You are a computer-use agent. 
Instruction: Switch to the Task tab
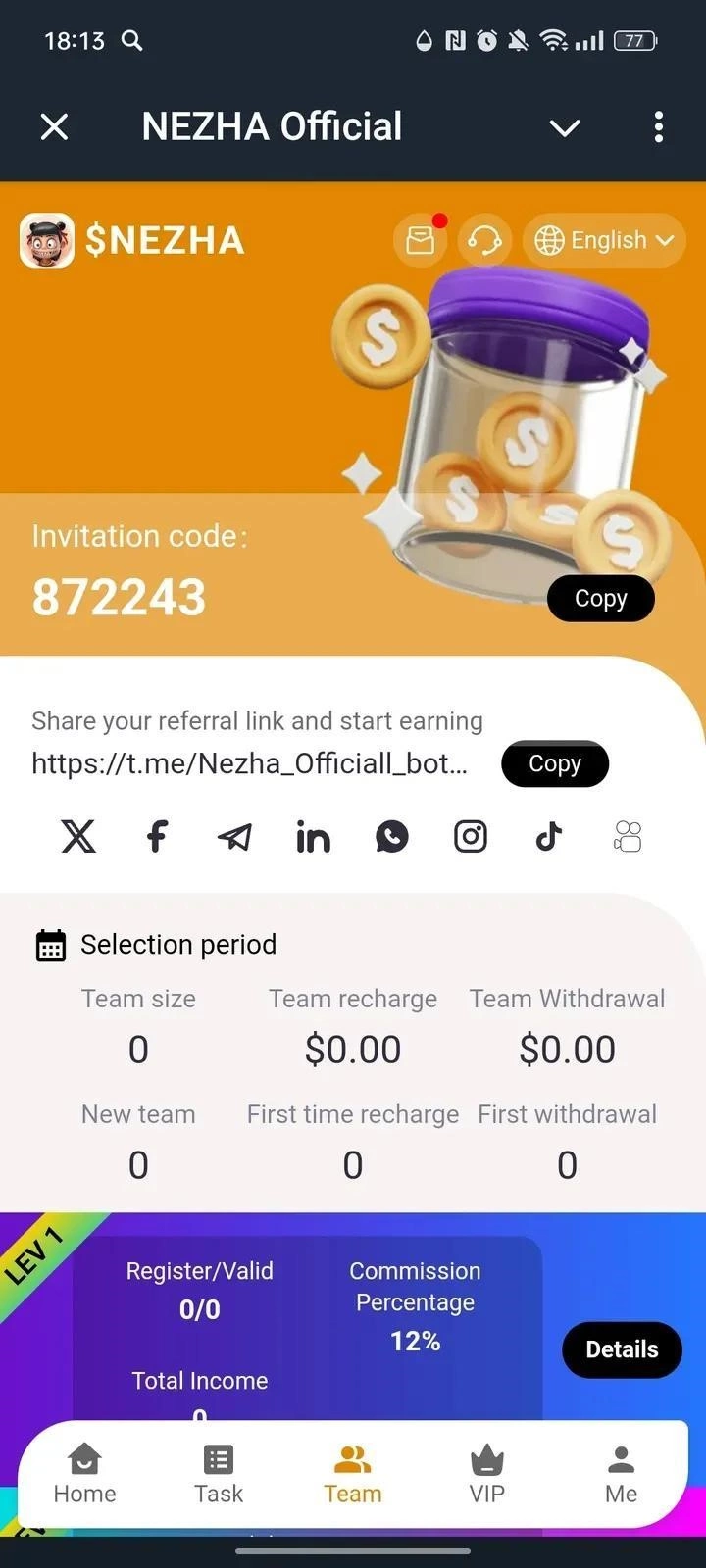click(218, 1473)
